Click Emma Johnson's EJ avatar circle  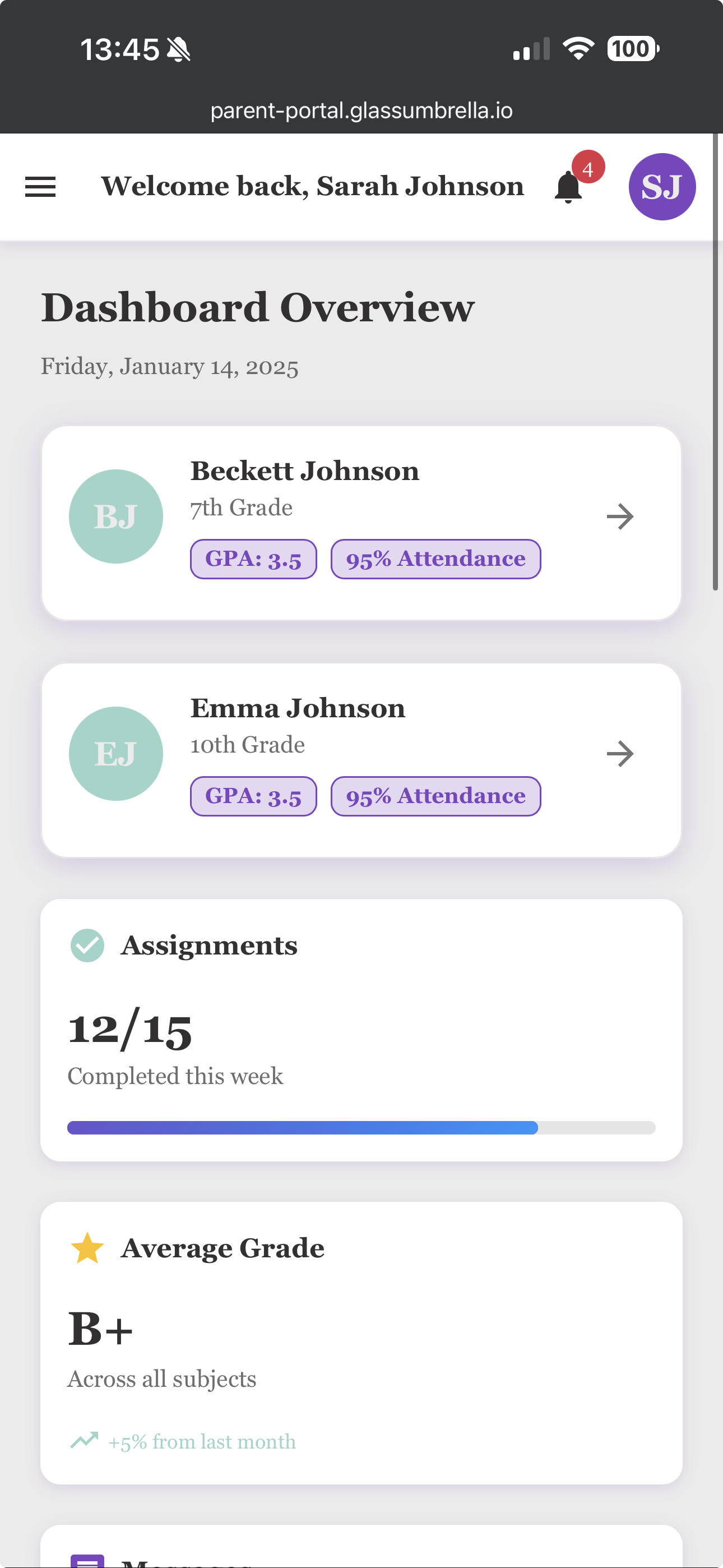pos(116,754)
